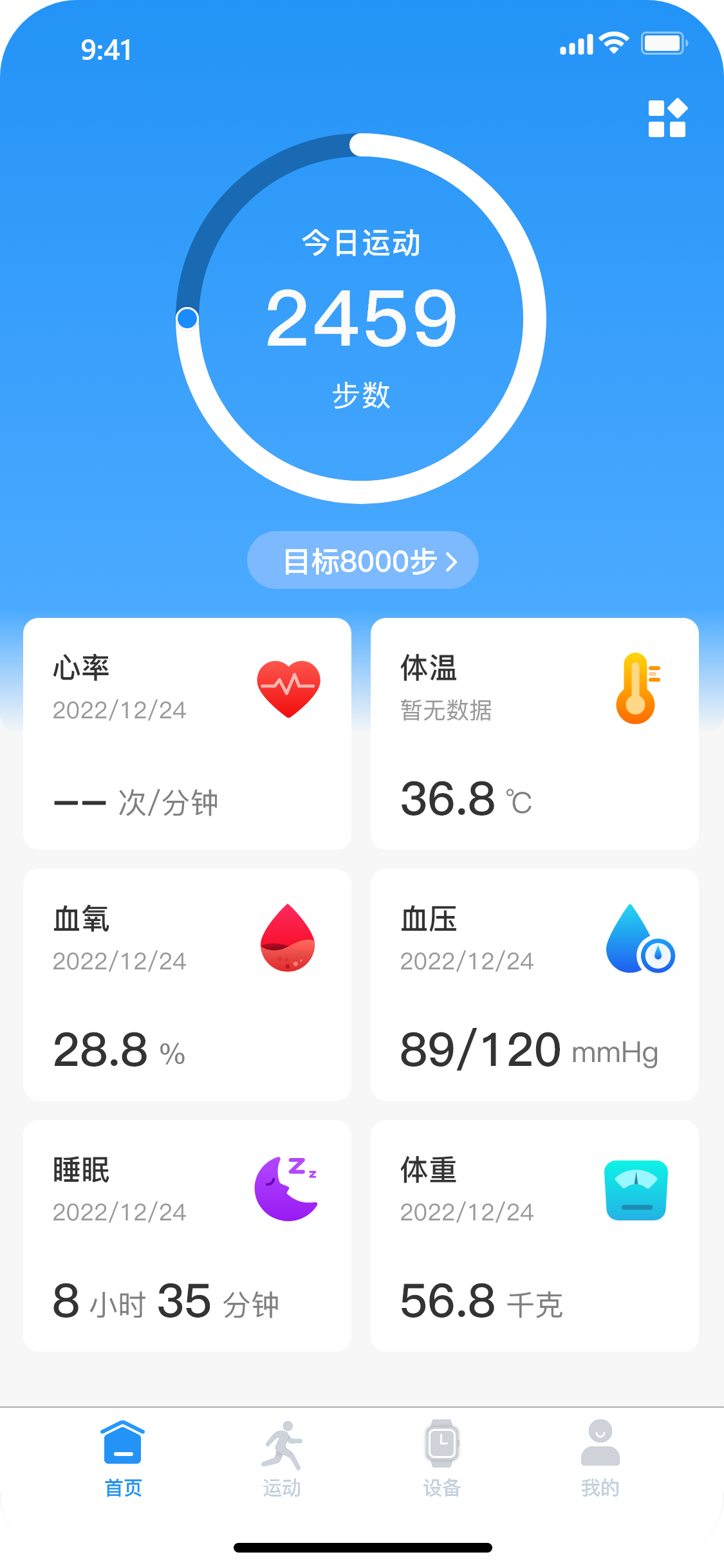Go to the 我的 tab

(600, 1459)
